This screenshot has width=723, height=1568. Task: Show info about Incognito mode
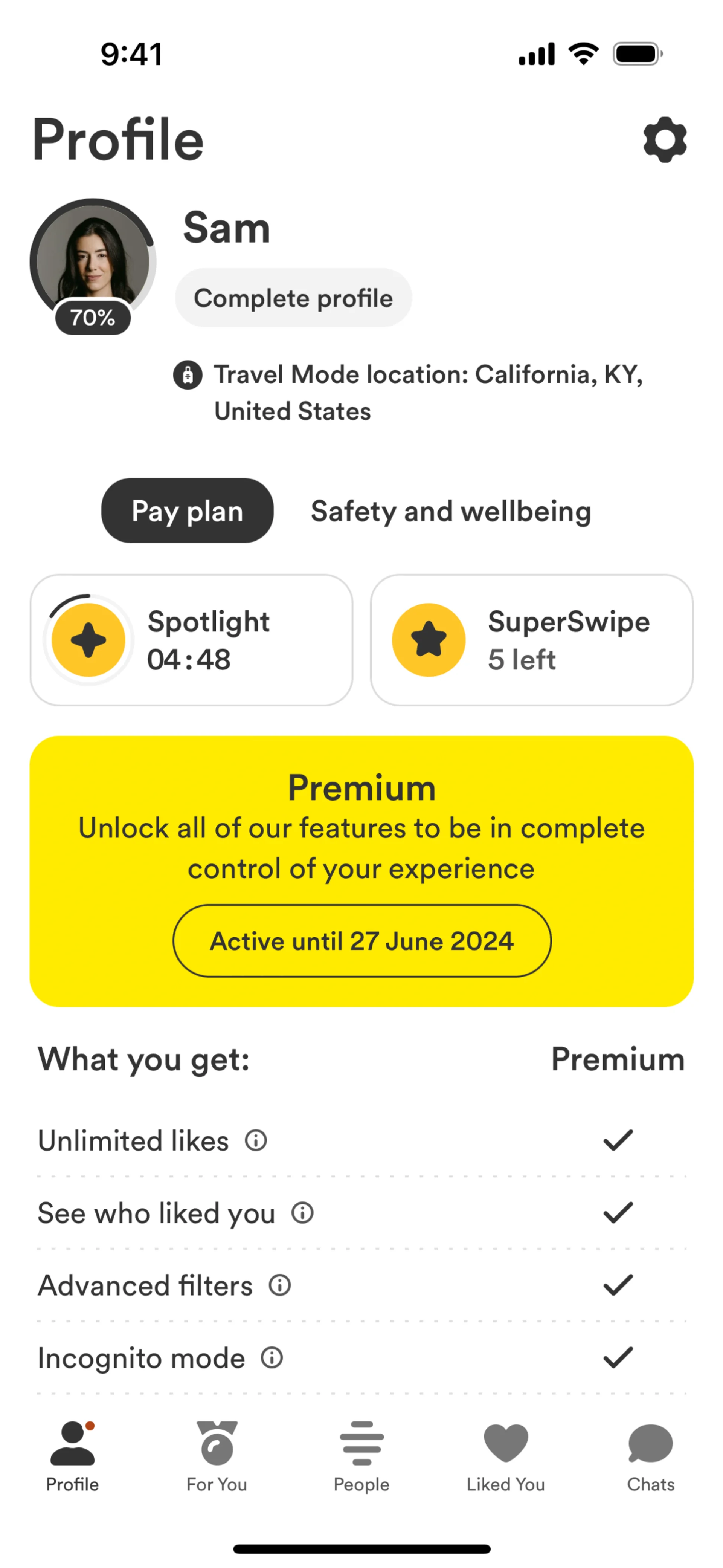pos(272,1357)
